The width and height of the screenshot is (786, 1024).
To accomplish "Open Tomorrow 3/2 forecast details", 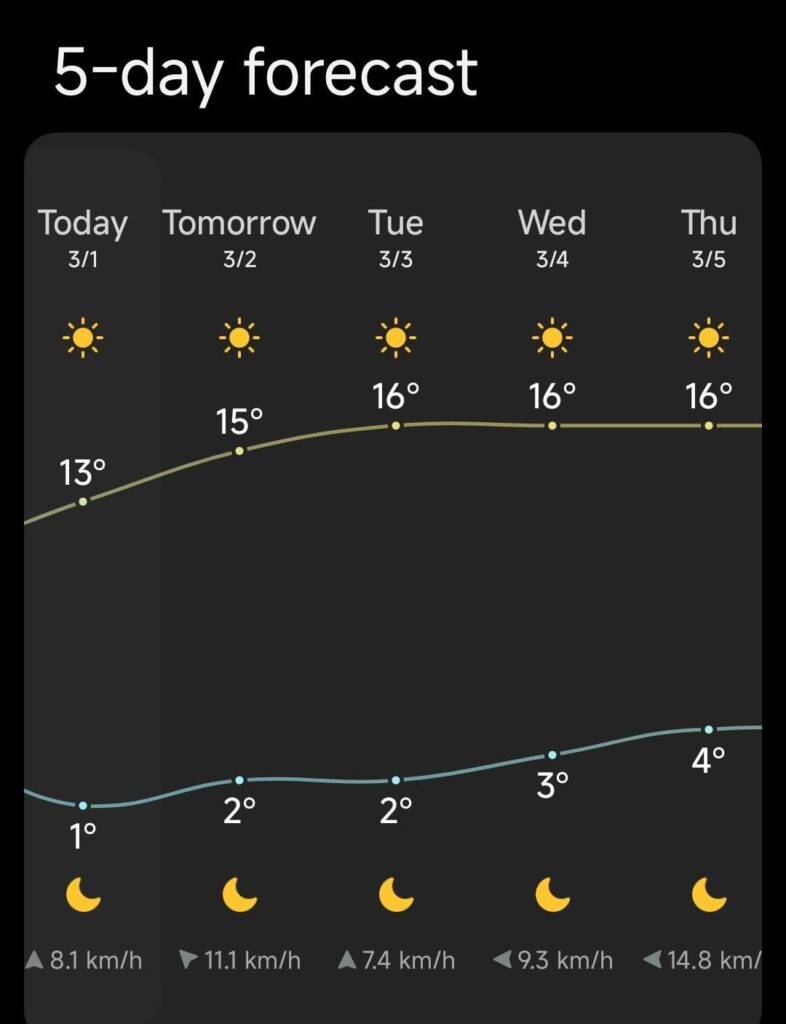I will tap(239, 238).
